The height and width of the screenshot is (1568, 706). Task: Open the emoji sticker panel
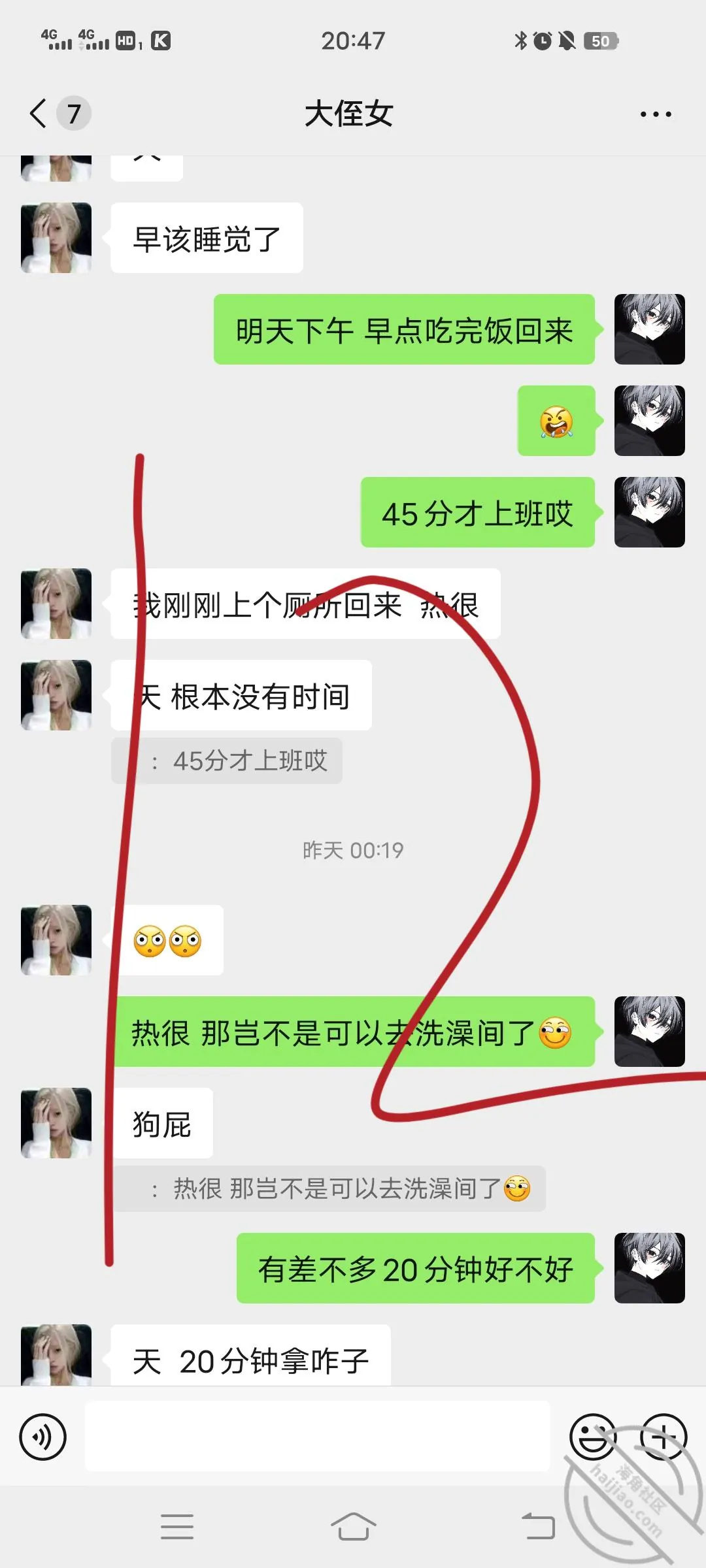tap(594, 1437)
